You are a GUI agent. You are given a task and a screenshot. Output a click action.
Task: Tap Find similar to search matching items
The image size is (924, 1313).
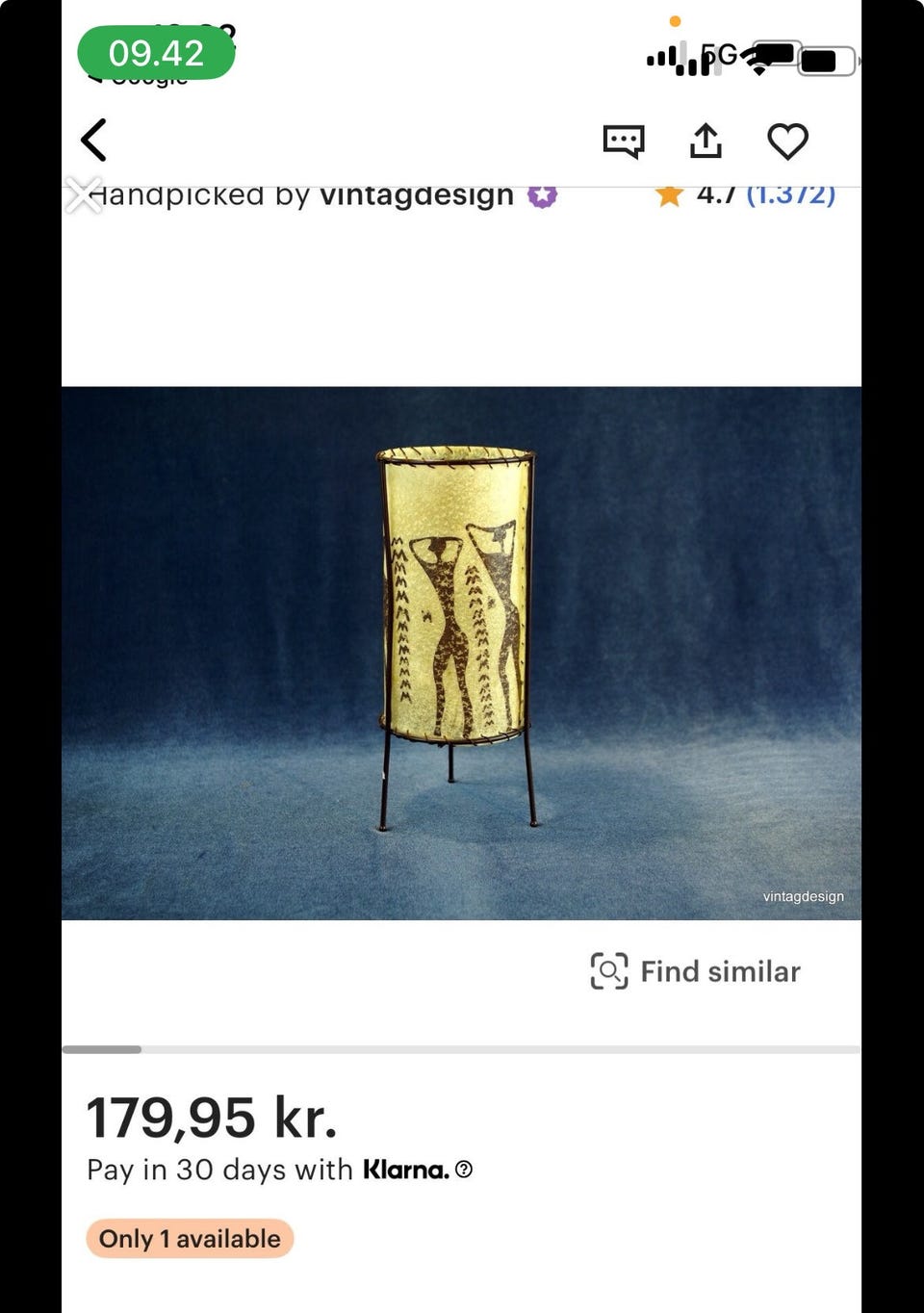click(720, 971)
